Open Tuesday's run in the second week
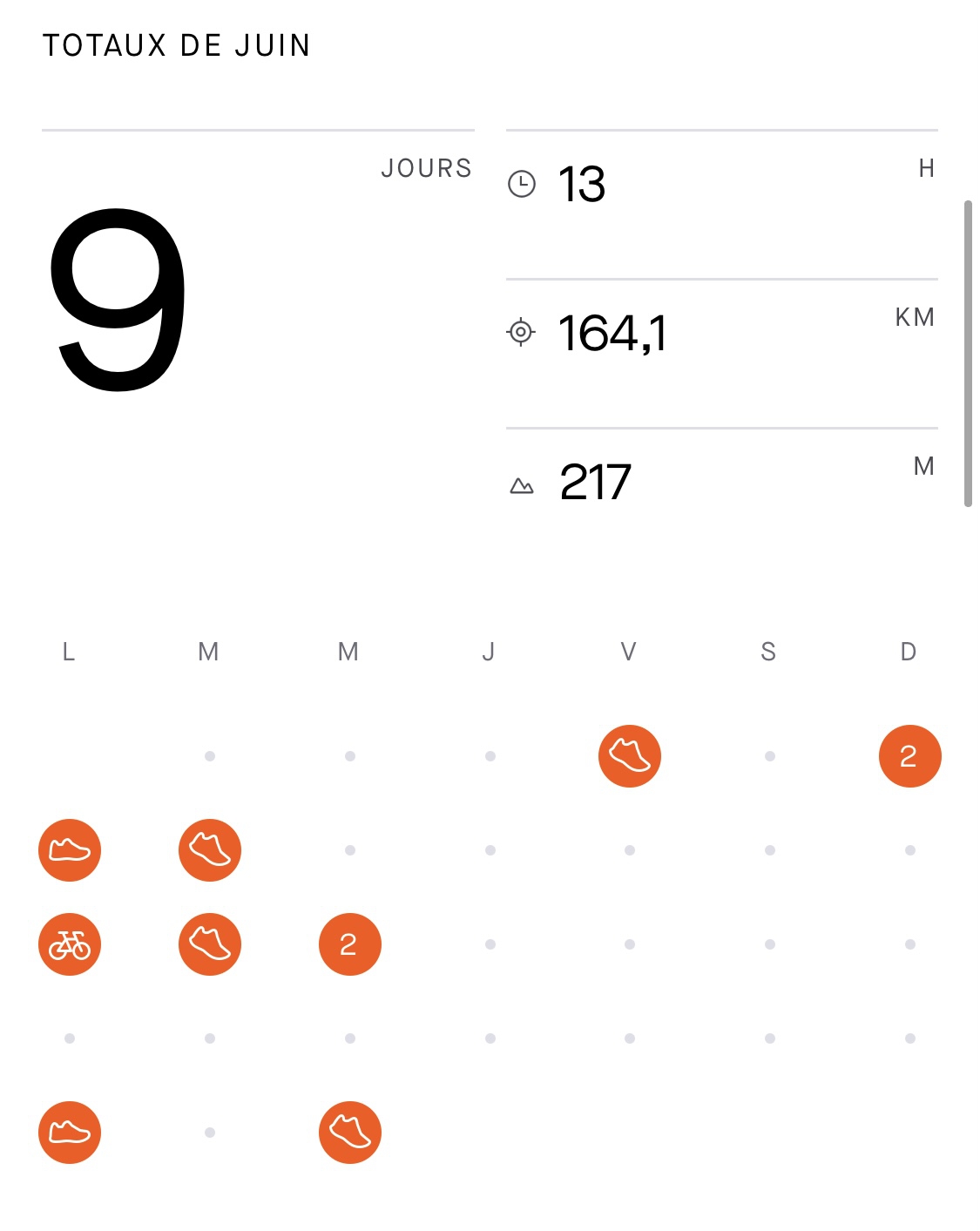Screen dimensions: 980x1231 (210, 850)
